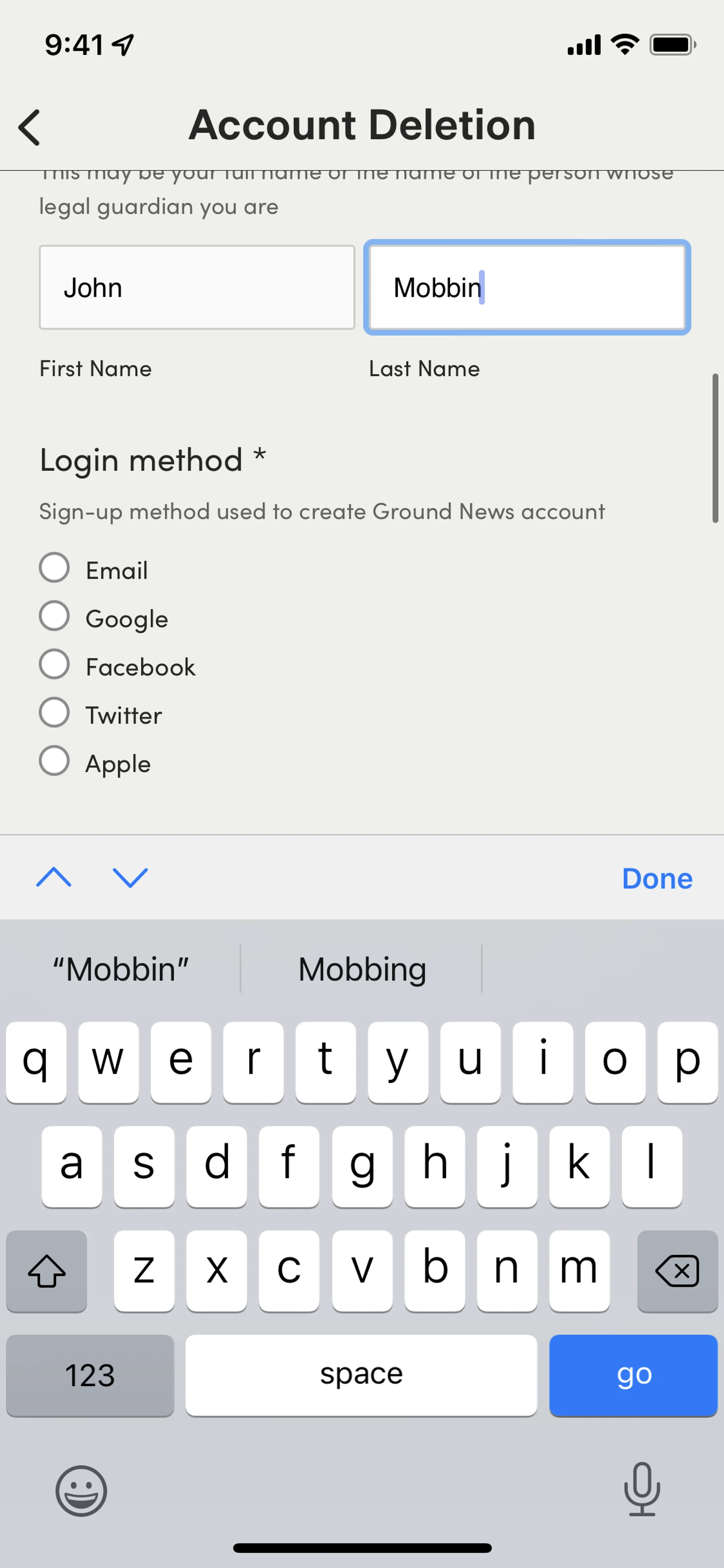Focus the Last Name field

click(x=526, y=287)
